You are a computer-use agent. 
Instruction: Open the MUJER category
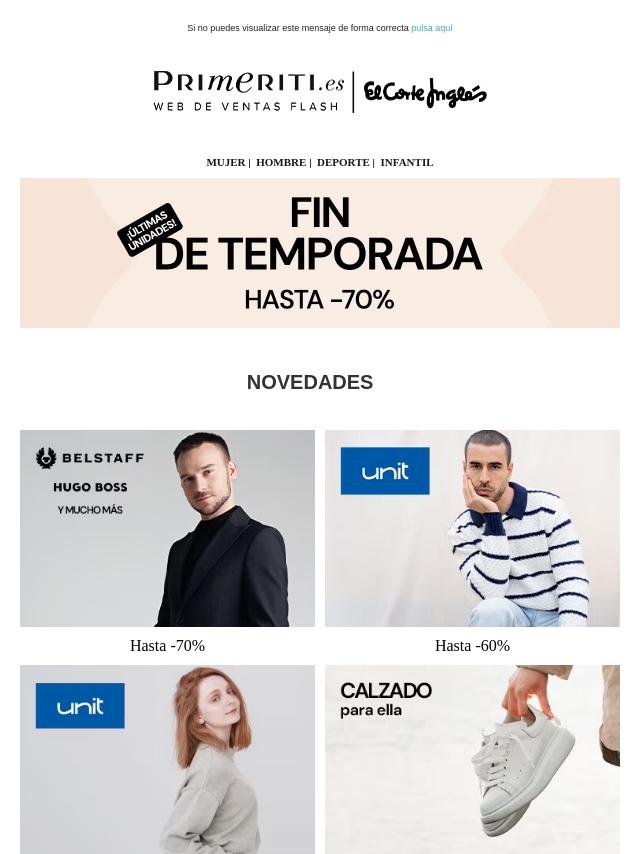pyautogui.click(x=225, y=162)
